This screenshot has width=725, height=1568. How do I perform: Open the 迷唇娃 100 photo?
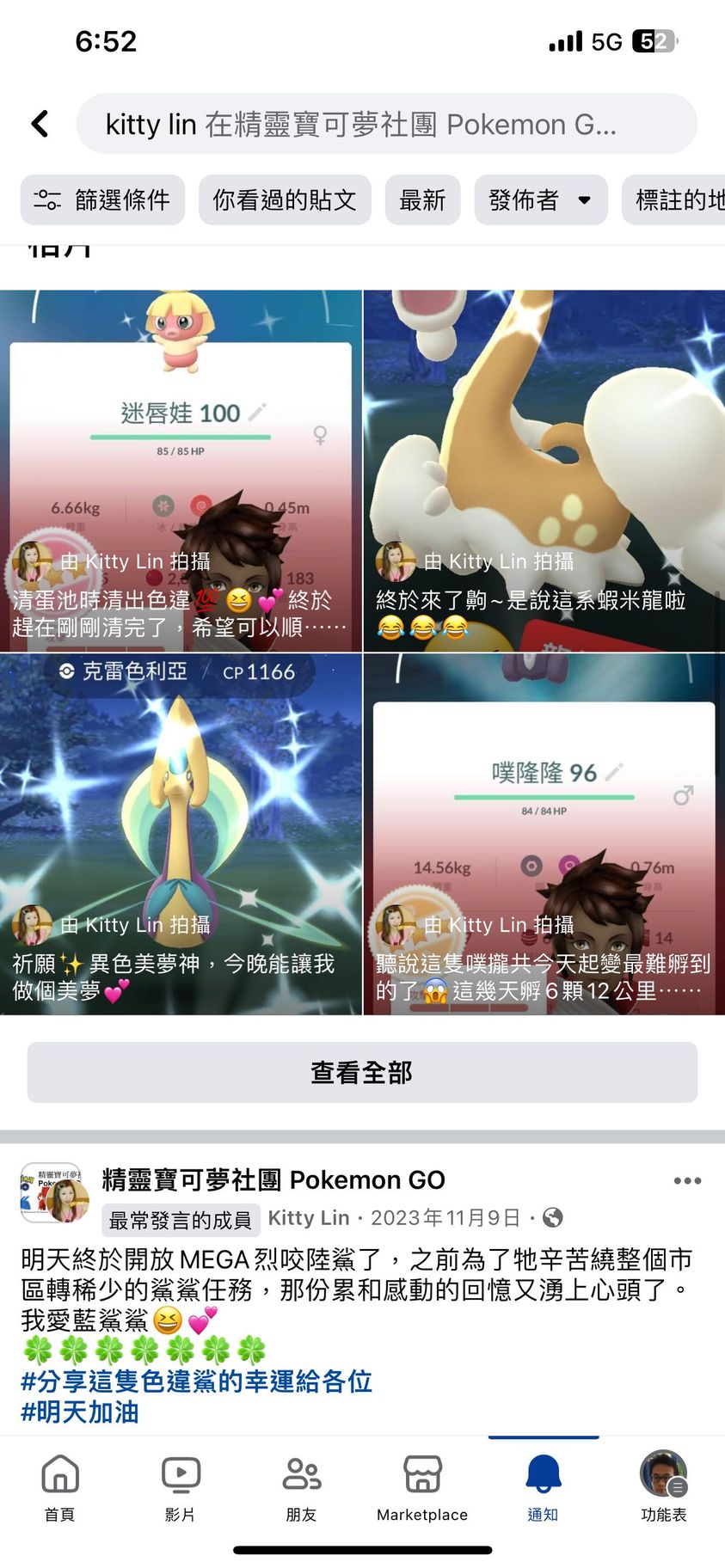coord(181,470)
